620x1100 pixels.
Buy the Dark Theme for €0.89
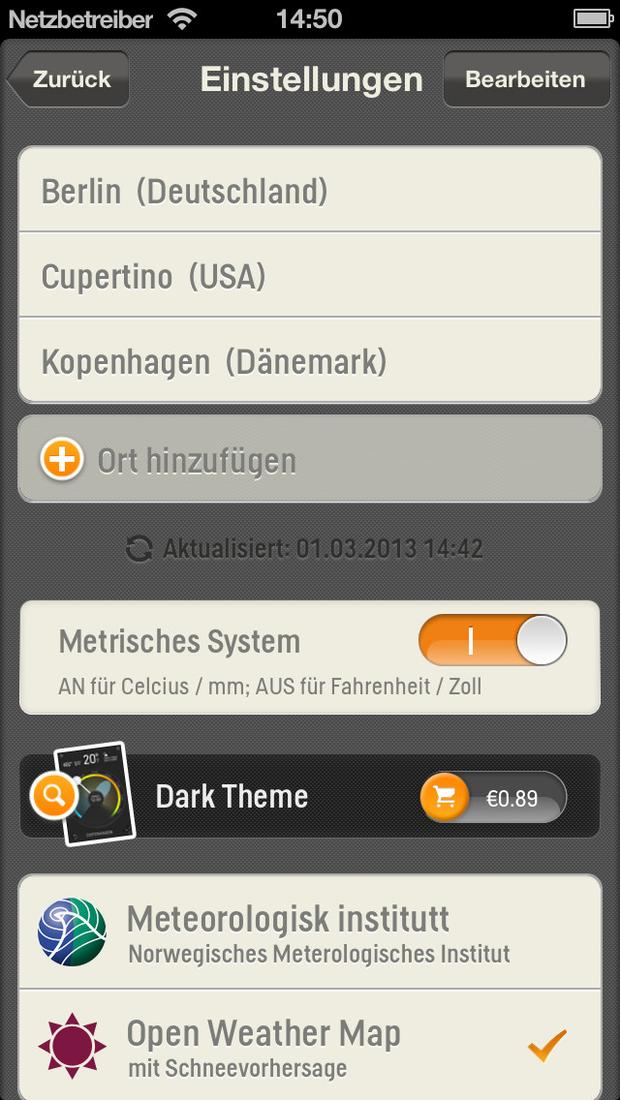(x=493, y=797)
